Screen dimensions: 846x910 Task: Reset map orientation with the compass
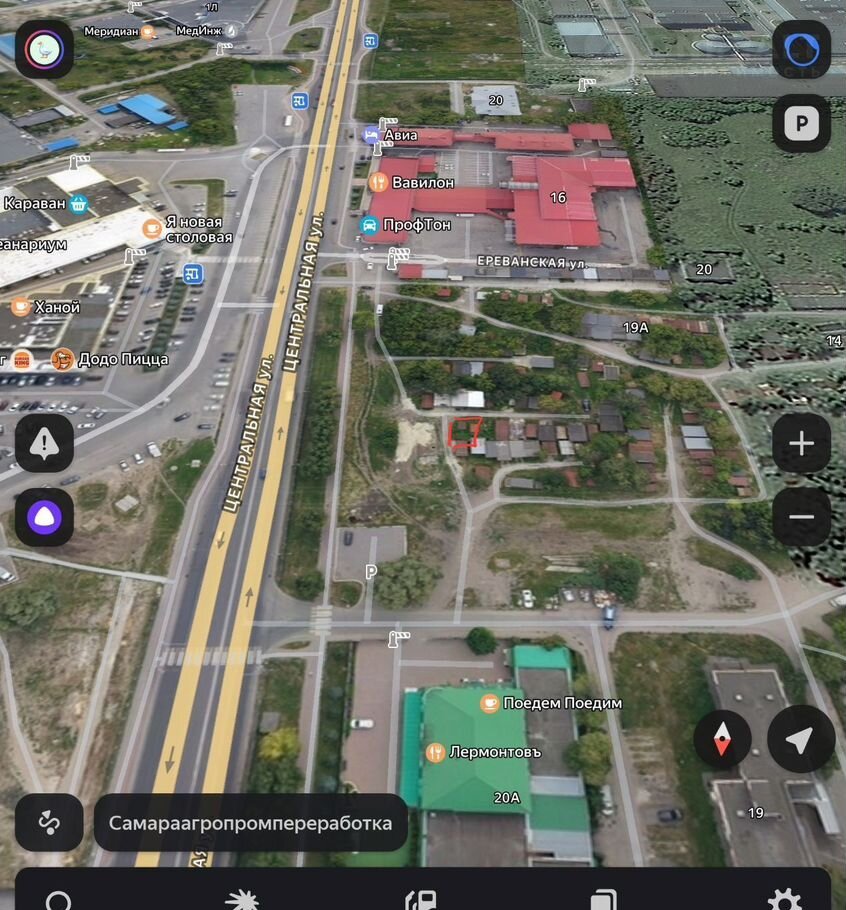click(x=722, y=740)
